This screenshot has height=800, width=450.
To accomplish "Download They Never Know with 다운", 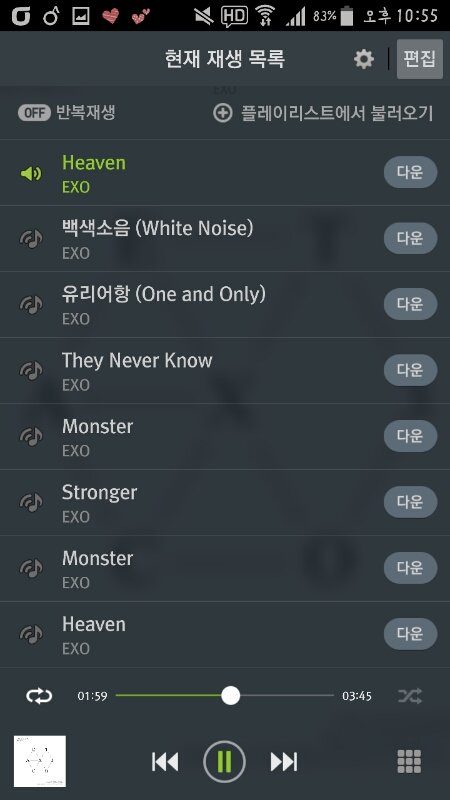I will (x=410, y=370).
